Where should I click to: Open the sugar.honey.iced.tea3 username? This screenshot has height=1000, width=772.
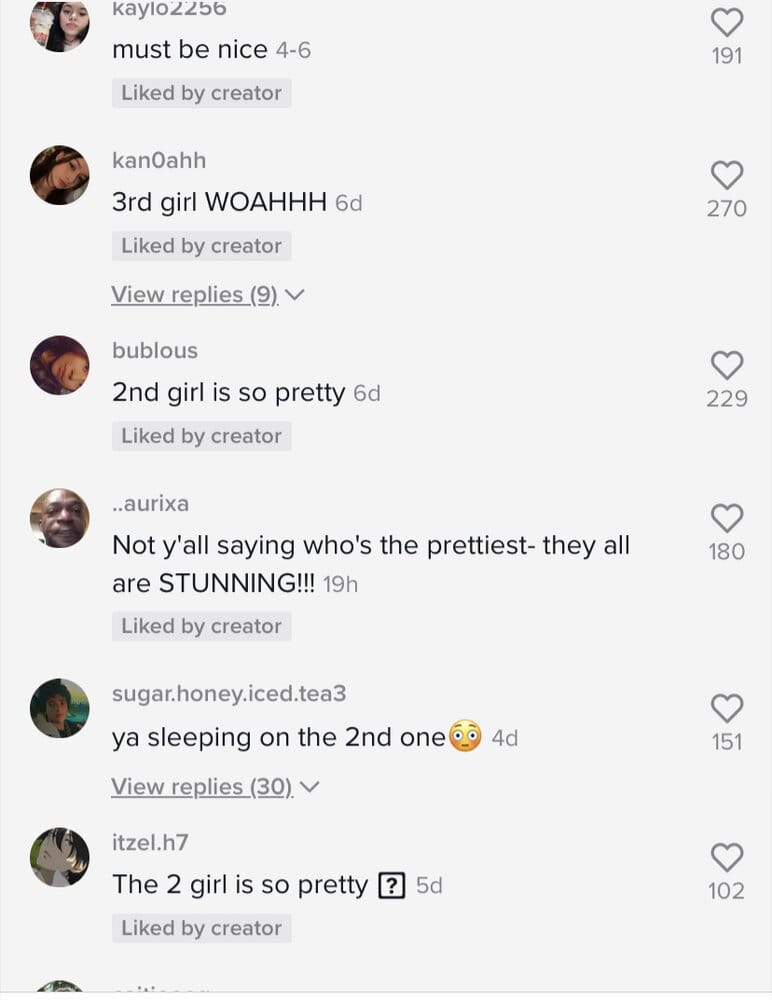[229, 693]
